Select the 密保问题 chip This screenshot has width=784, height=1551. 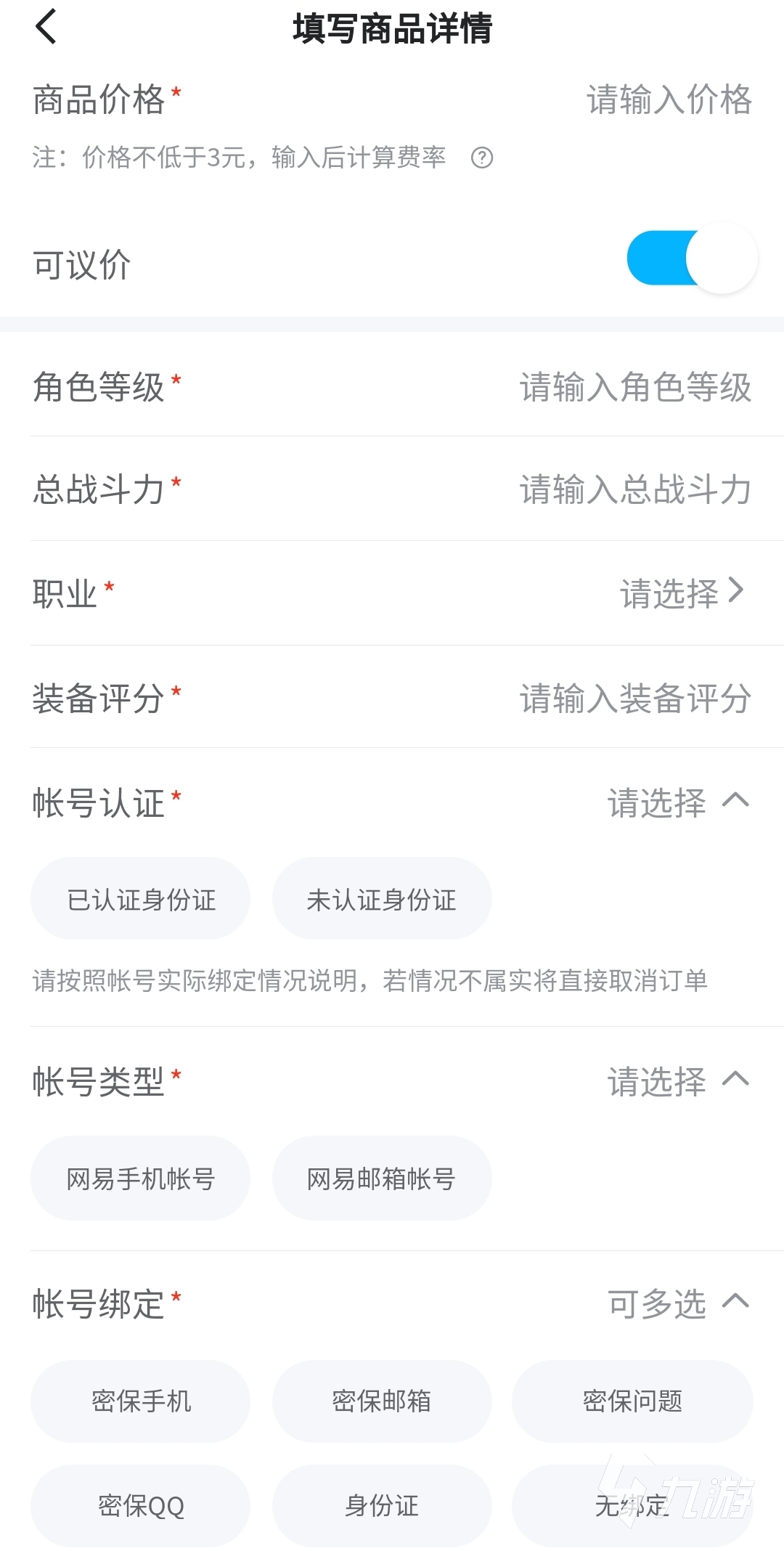click(632, 1401)
